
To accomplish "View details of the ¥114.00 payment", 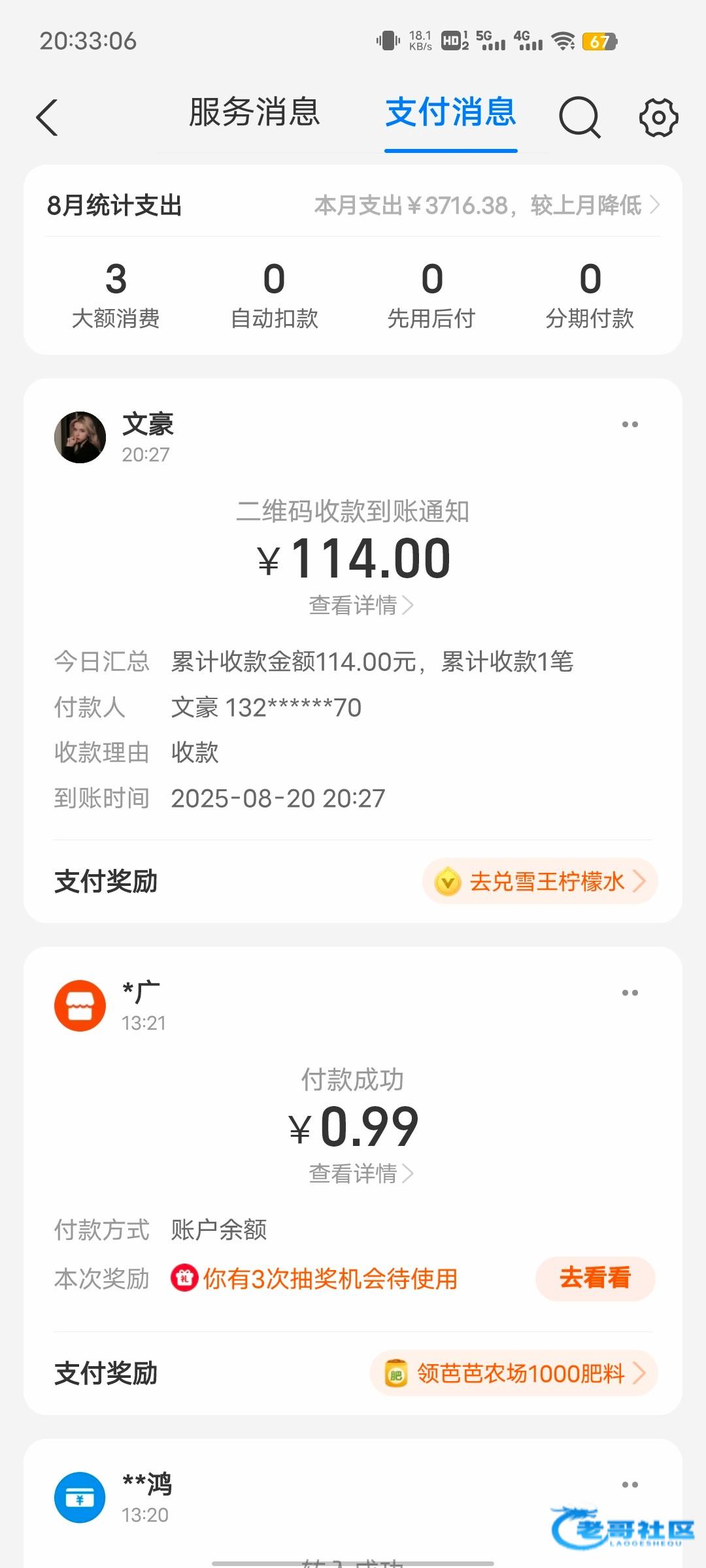I will (x=360, y=605).
